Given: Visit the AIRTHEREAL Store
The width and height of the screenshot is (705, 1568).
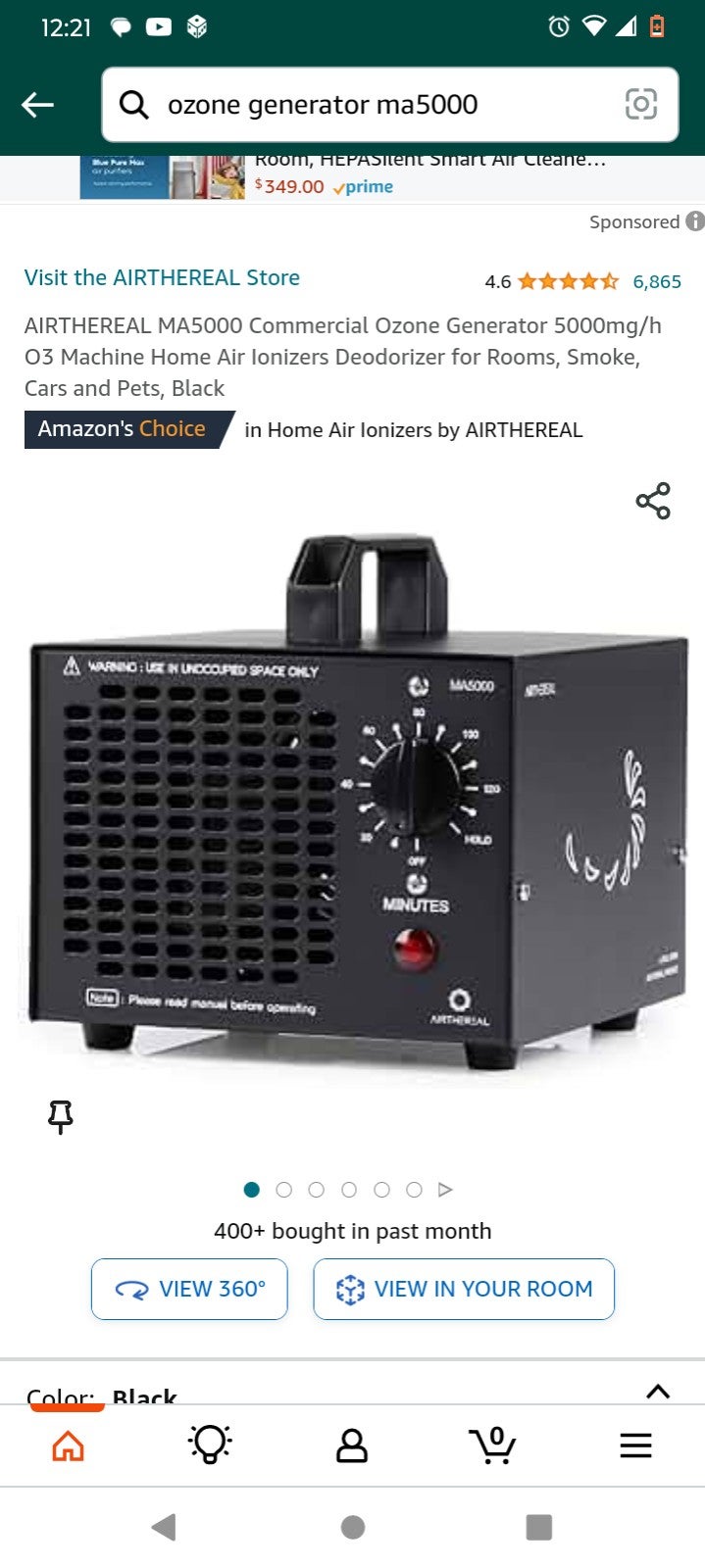Looking at the screenshot, I should (x=162, y=277).
